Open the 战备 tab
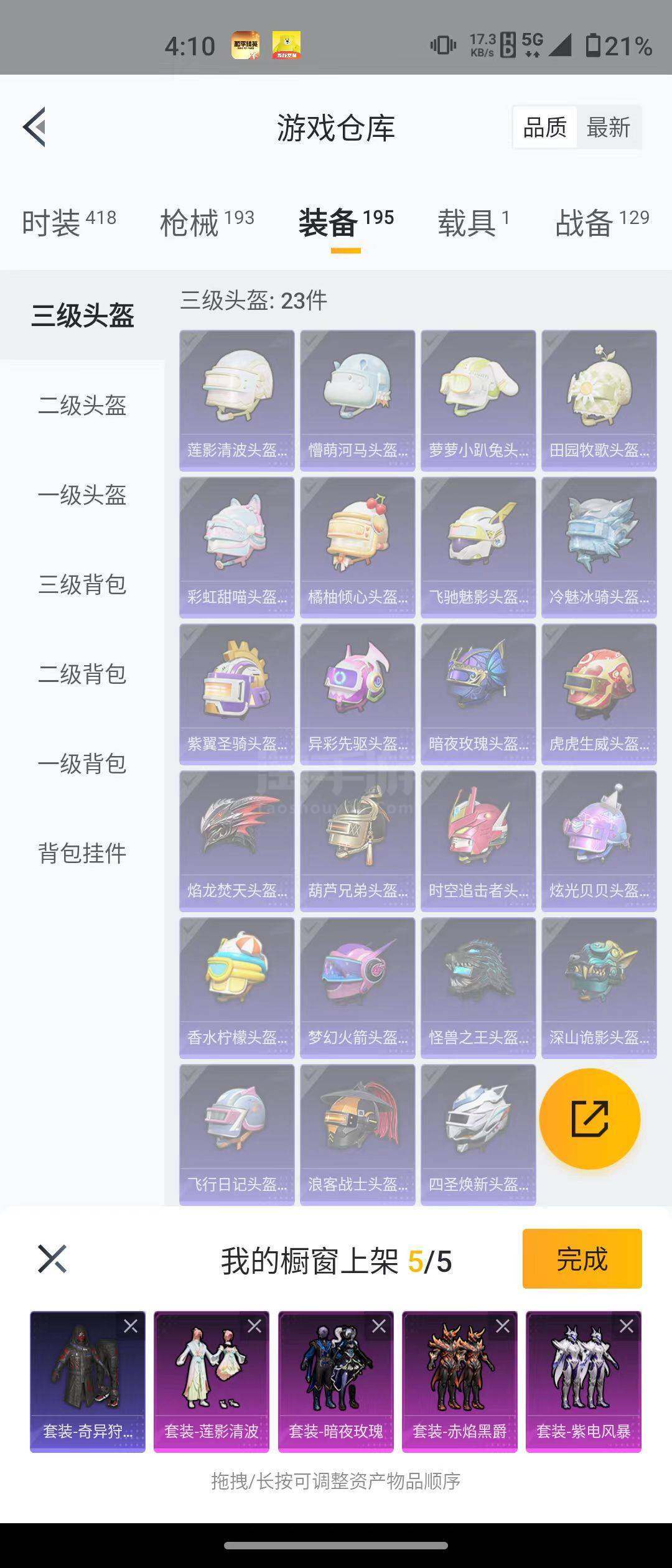The width and height of the screenshot is (672, 1568). click(602, 223)
